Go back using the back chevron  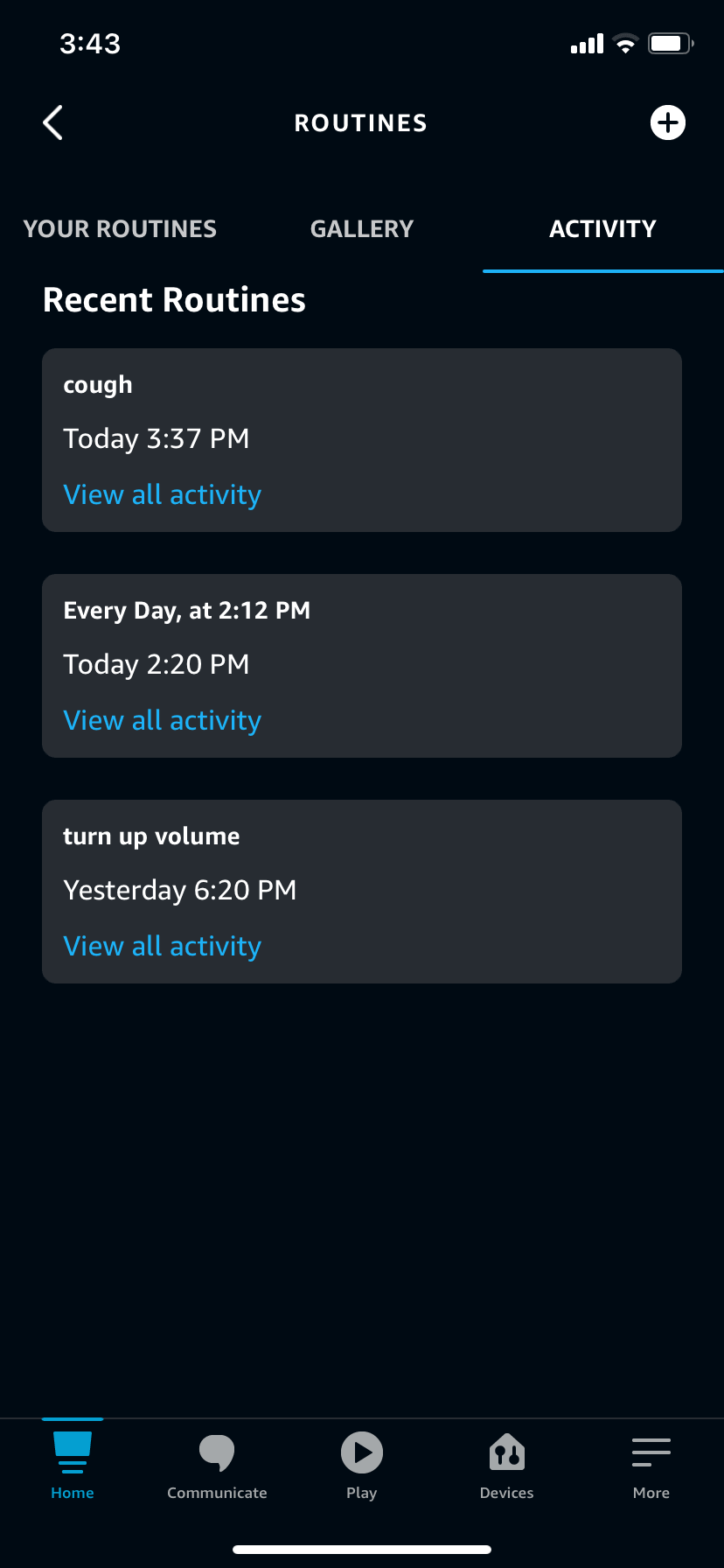52,122
